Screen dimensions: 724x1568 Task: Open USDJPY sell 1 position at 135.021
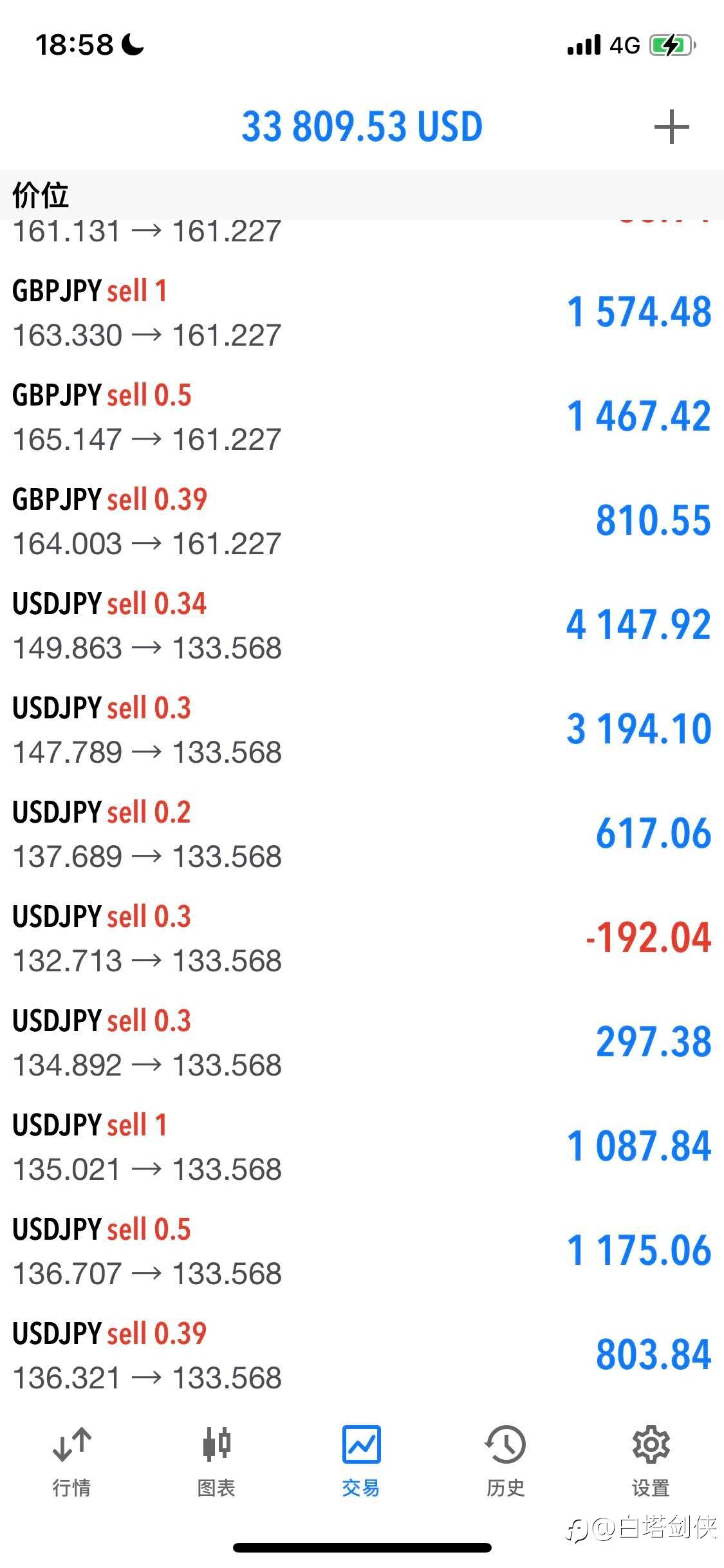(x=362, y=1147)
